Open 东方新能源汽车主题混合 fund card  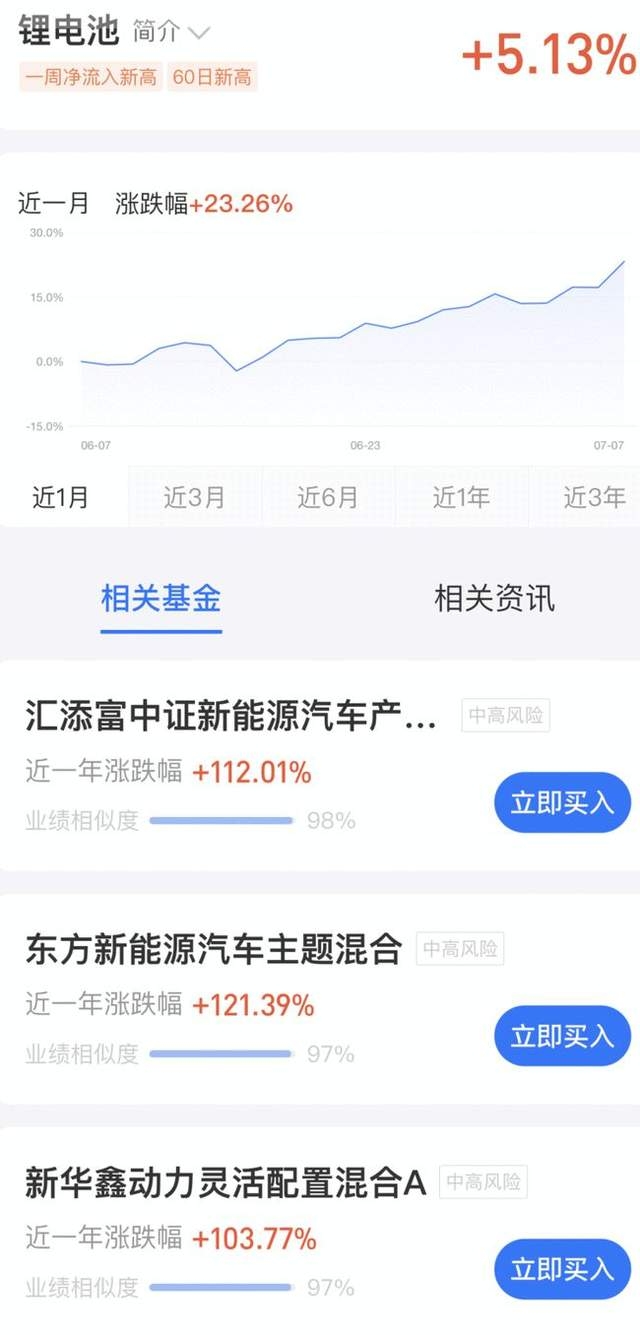pyautogui.click(x=213, y=949)
